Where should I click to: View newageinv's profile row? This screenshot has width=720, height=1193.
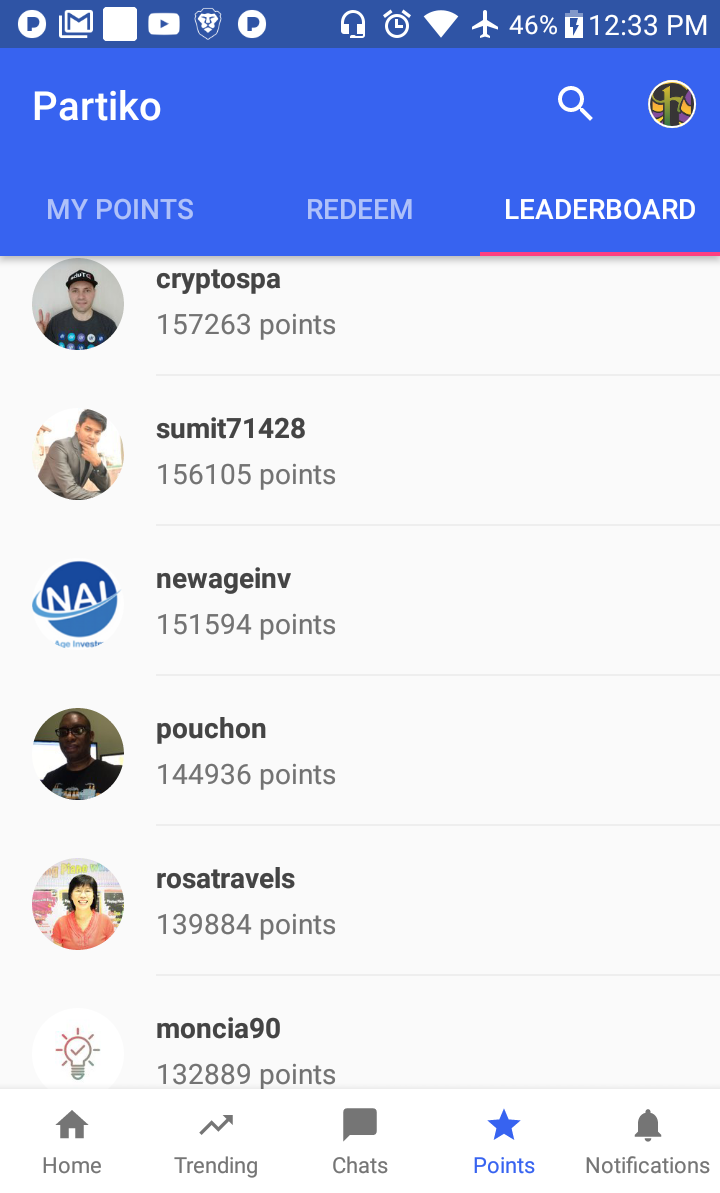tap(360, 602)
